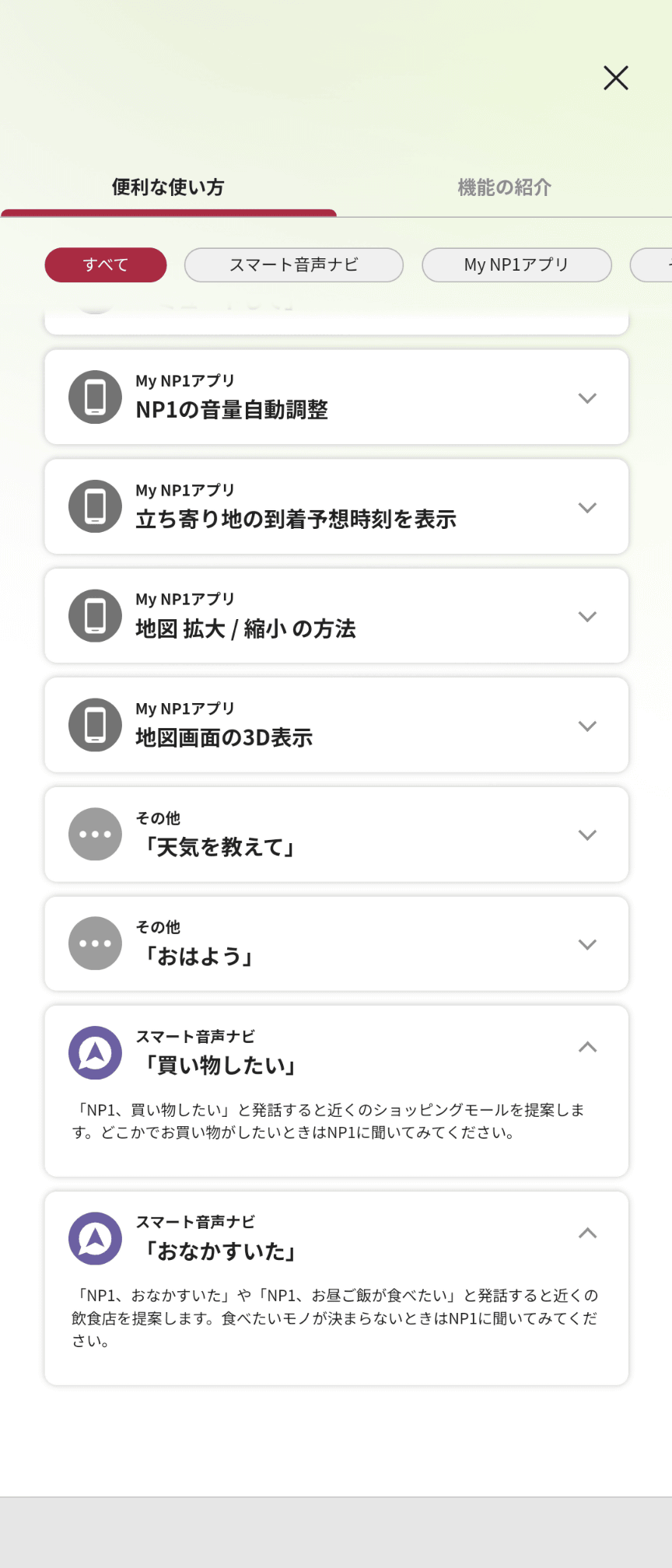This screenshot has width=672, height=1568.
Task: Close the help overlay with the X
Action: tap(615, 78)
